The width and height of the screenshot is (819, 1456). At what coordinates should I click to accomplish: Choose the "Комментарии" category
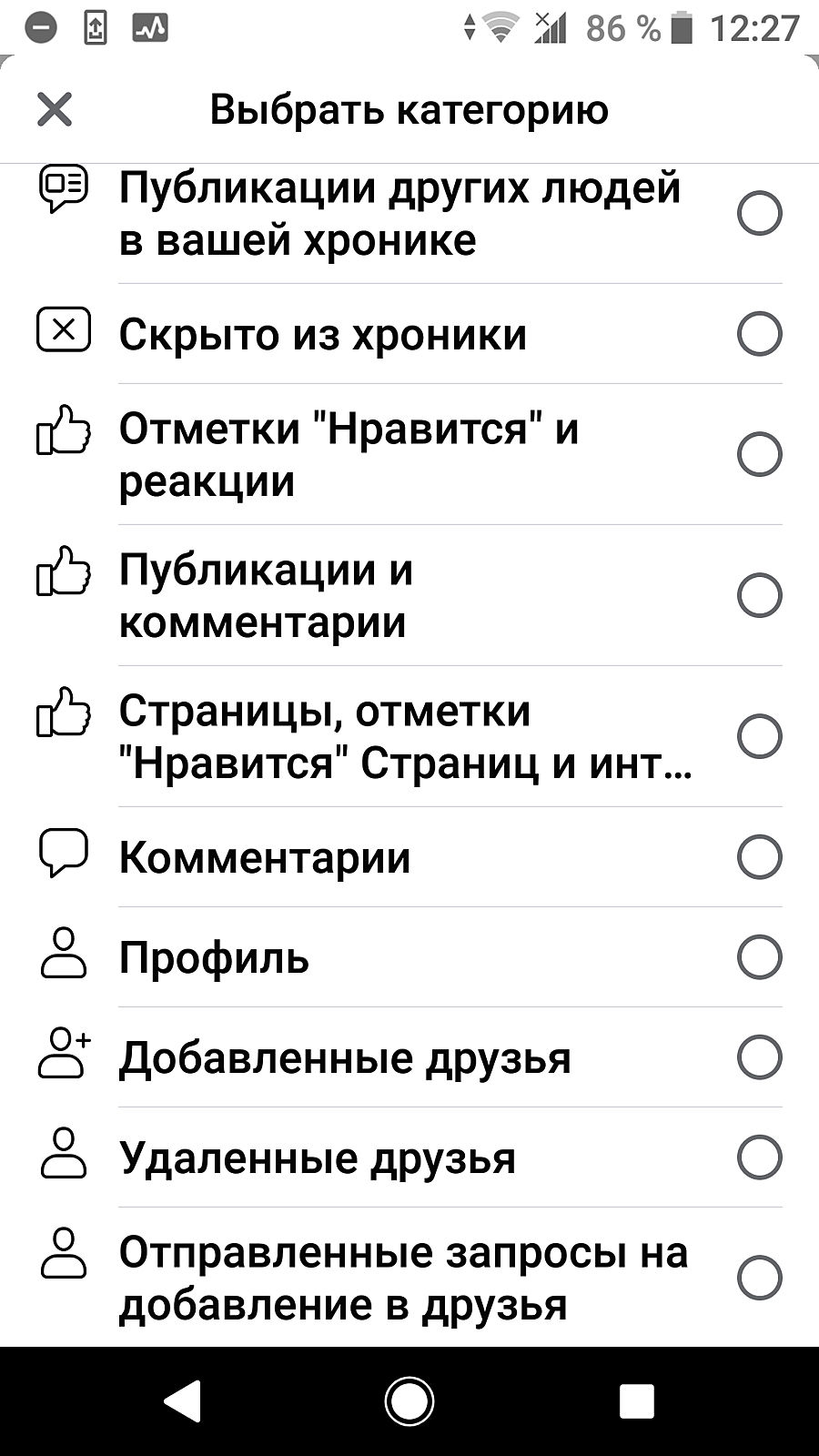pyautogui.click(x=759, y=857)
